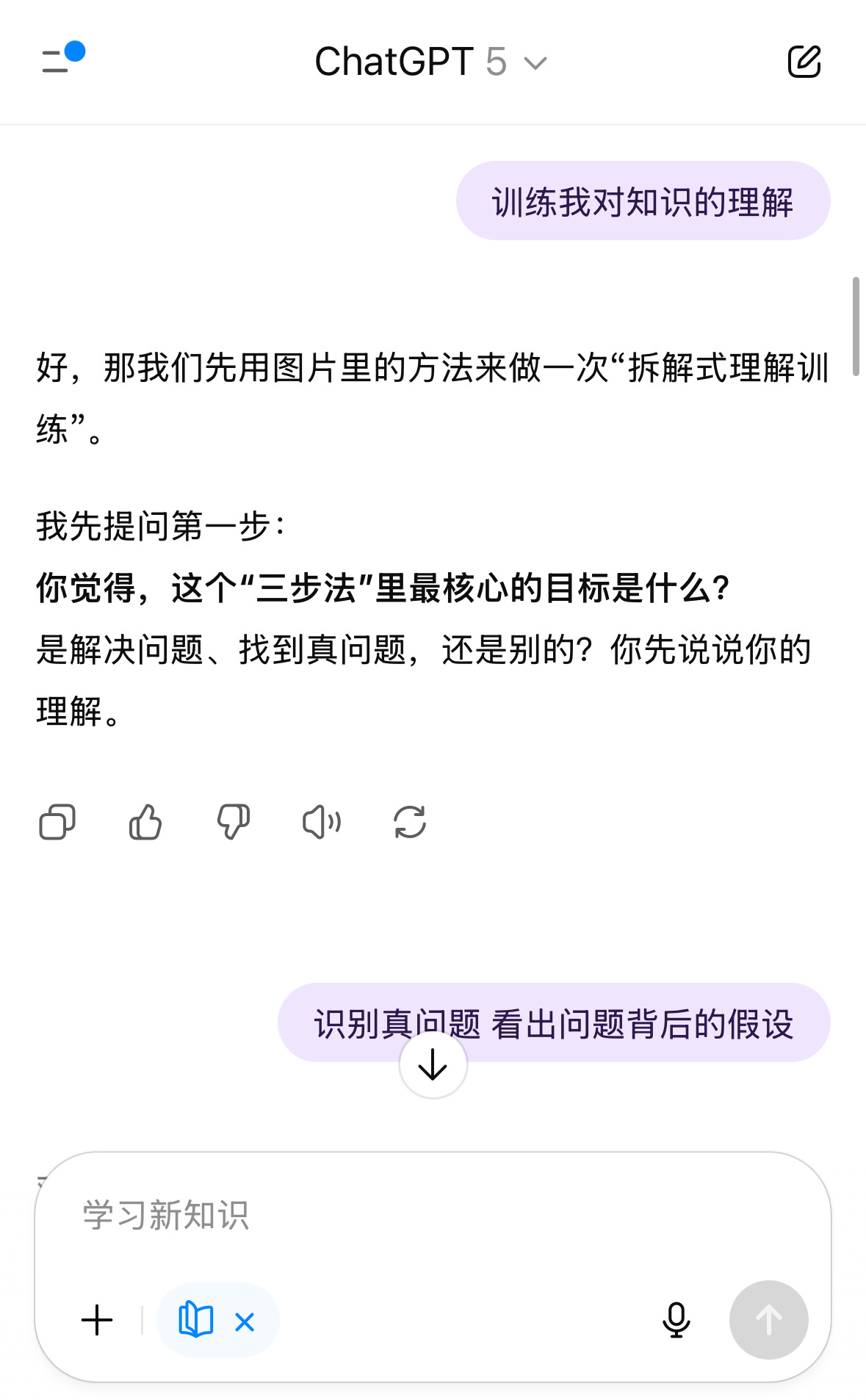Give the response a thumbs down

(x=234, y=821)
